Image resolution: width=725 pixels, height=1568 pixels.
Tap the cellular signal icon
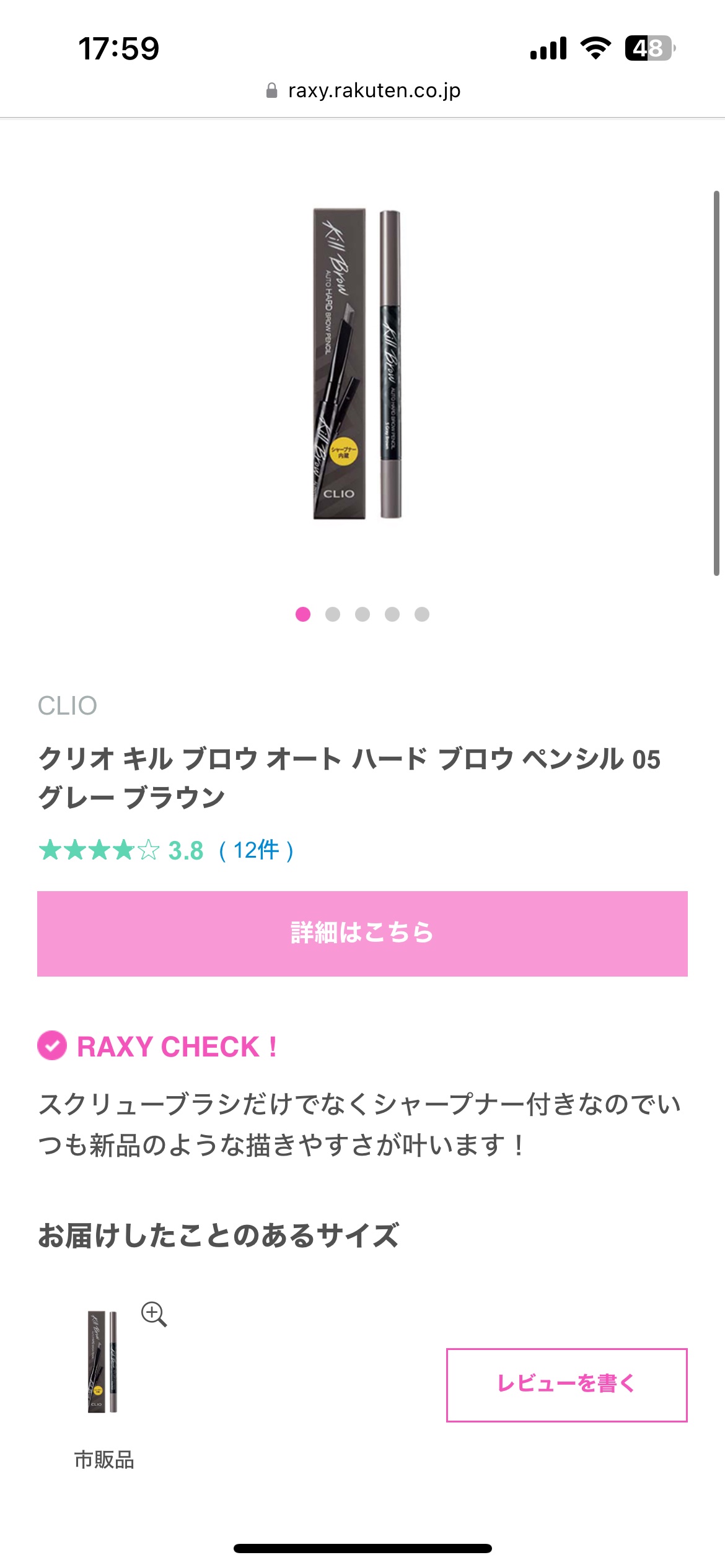tap(548, 48)
